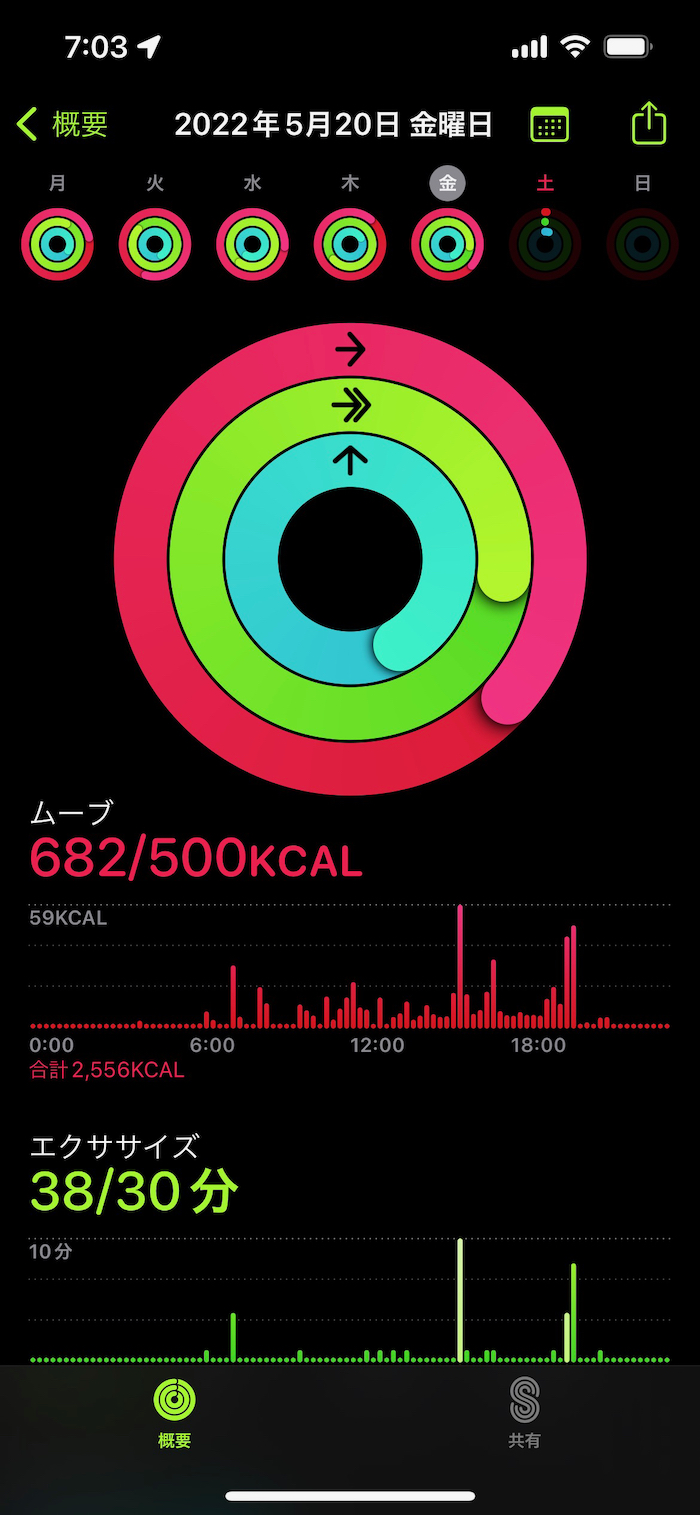The height and width of the screenshot is (1515, 700).
Task: Select Thursday (木) activity rings
Action: (x=350, y=244)
